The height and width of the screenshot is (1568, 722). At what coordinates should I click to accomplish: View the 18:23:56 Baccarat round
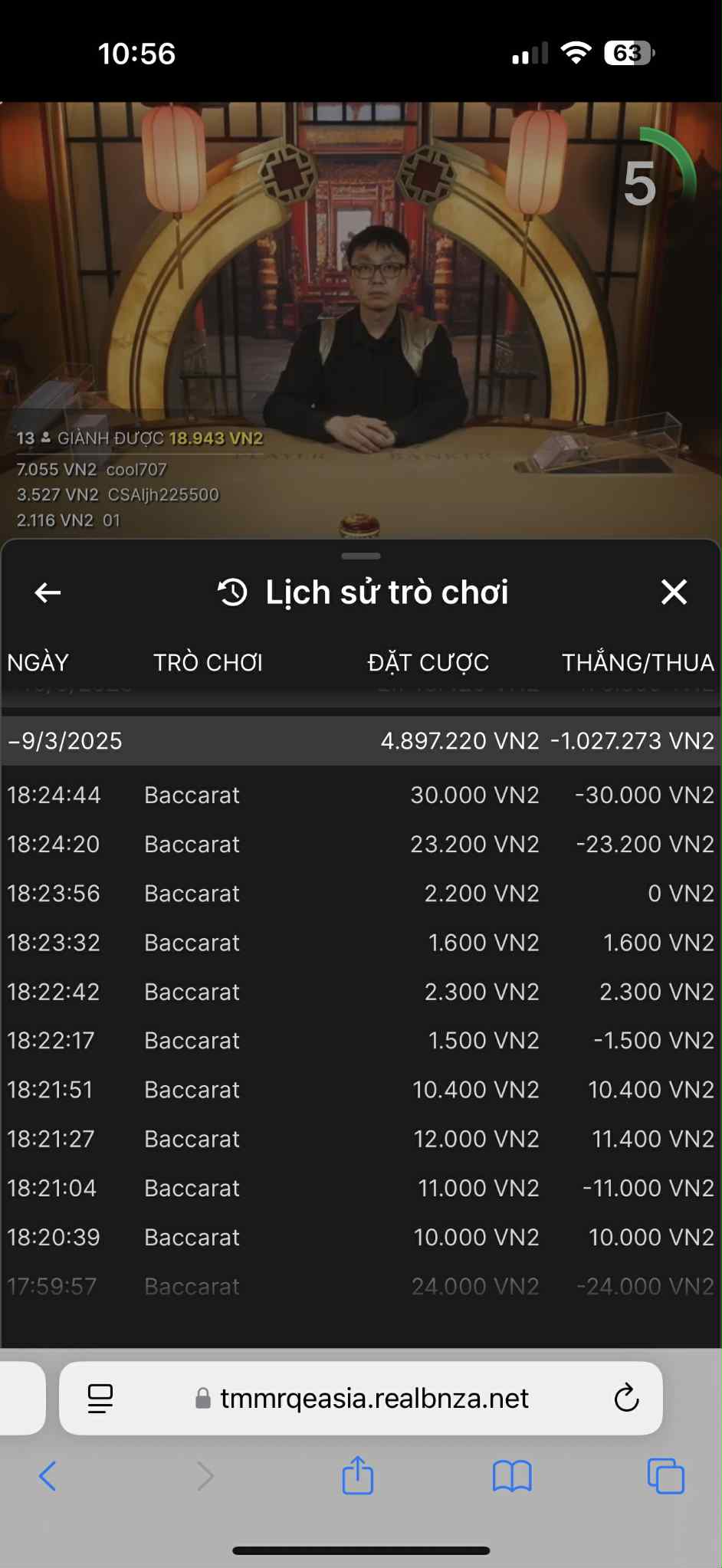[360, 893]
